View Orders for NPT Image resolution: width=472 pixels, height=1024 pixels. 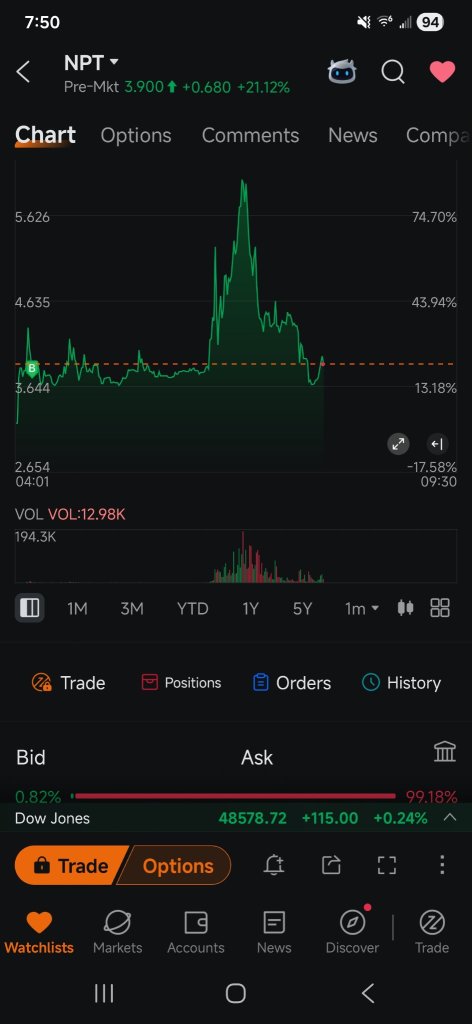tap(291, 682)
